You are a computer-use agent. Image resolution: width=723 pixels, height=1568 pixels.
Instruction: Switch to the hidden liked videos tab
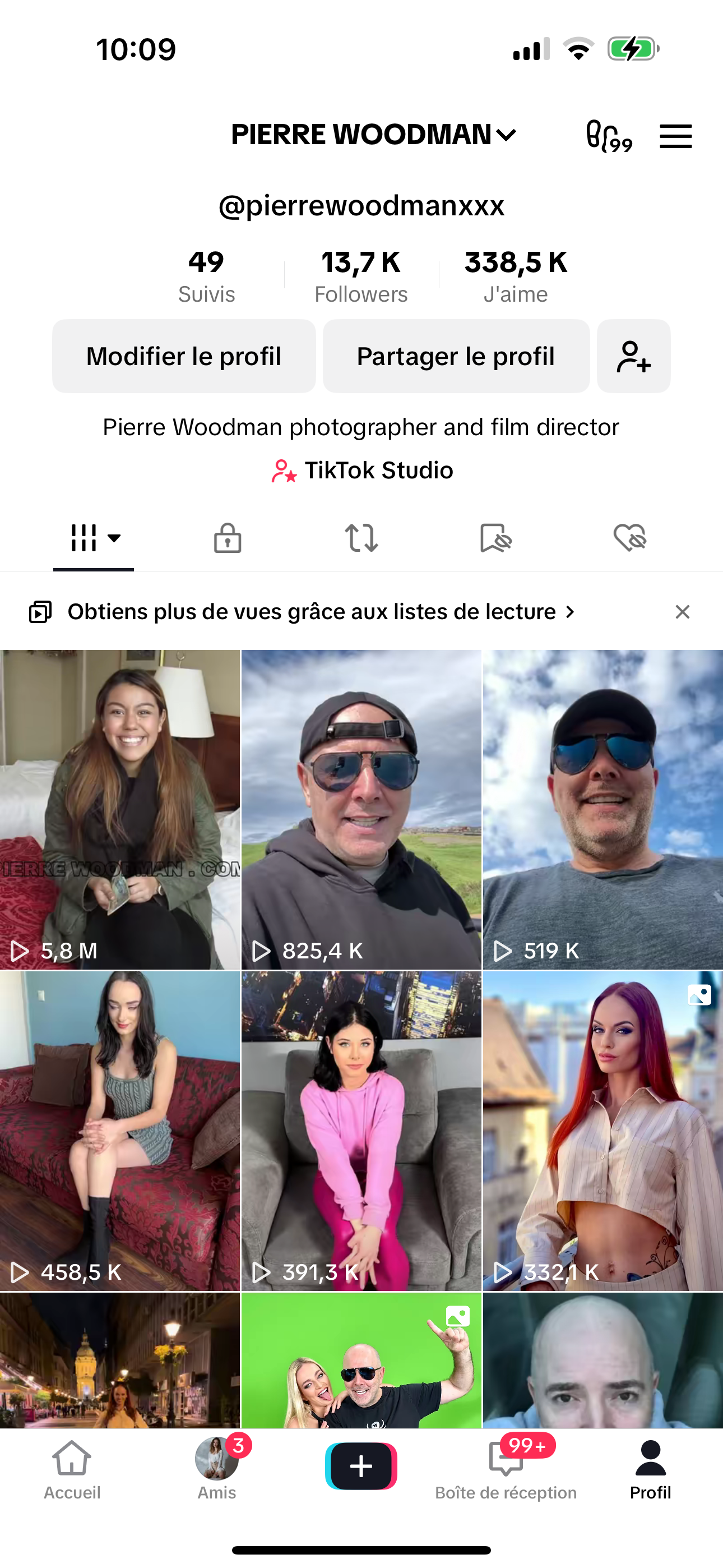point(630,538)
